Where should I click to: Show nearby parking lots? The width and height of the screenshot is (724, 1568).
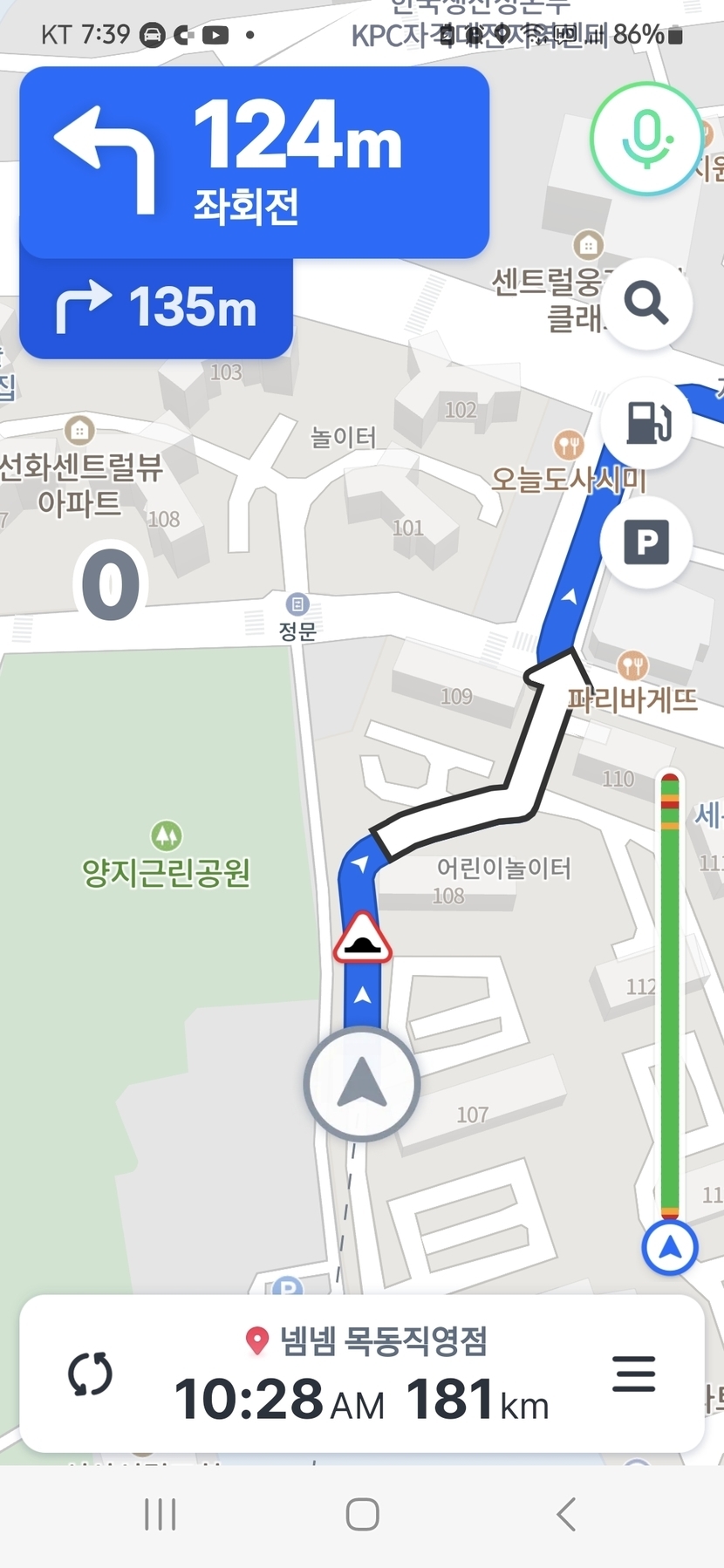point(646,542)
